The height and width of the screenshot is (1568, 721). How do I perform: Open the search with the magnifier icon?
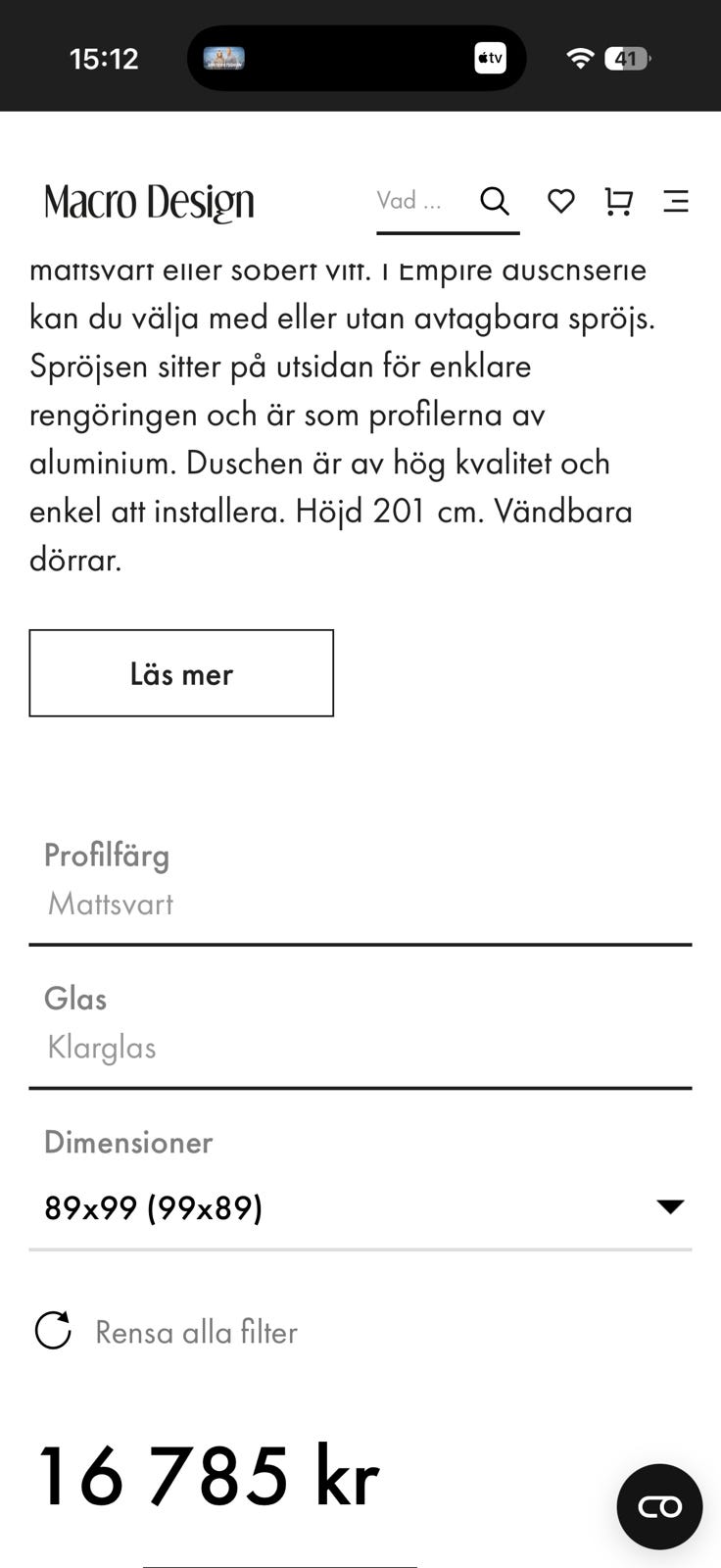[495, 201]
